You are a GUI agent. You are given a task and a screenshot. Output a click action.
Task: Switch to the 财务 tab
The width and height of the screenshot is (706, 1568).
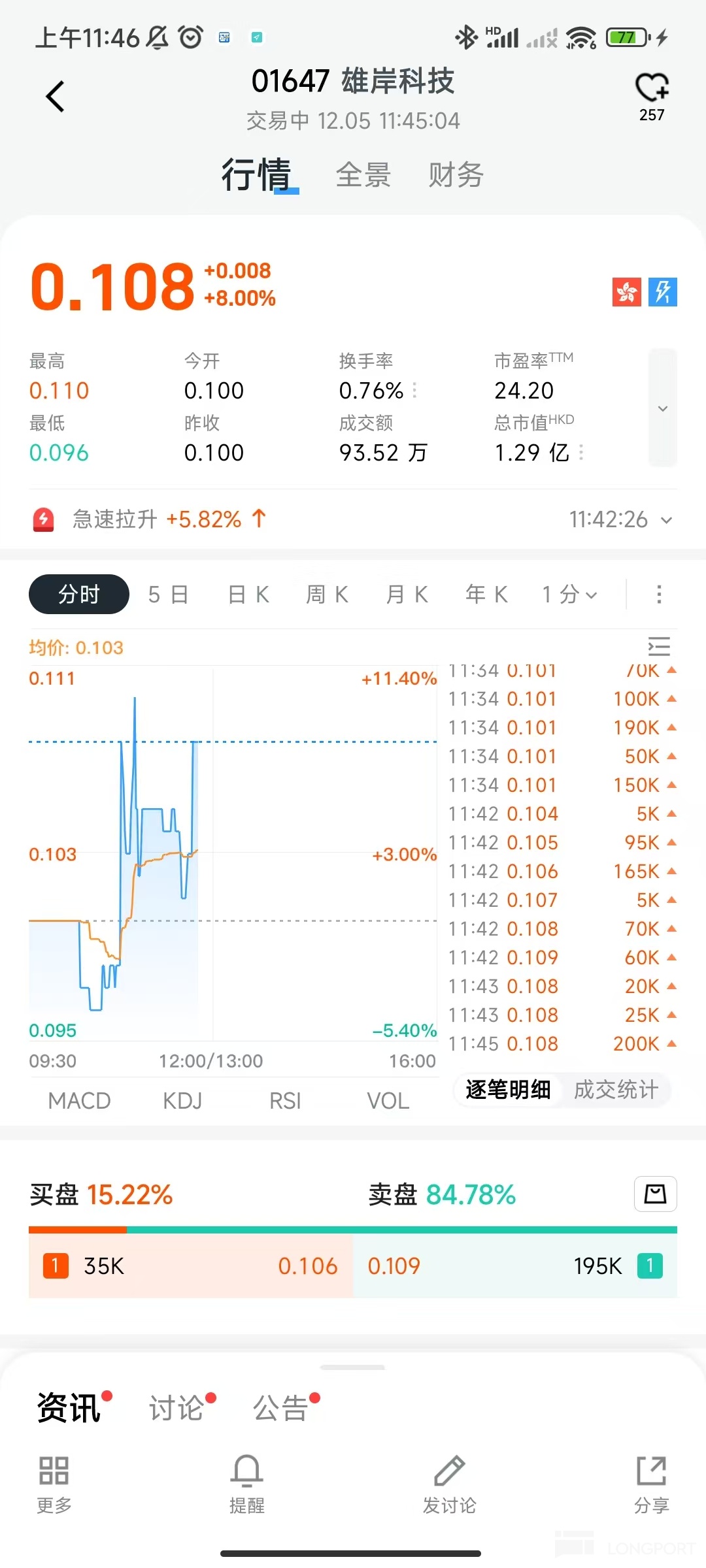click(456, 175)
